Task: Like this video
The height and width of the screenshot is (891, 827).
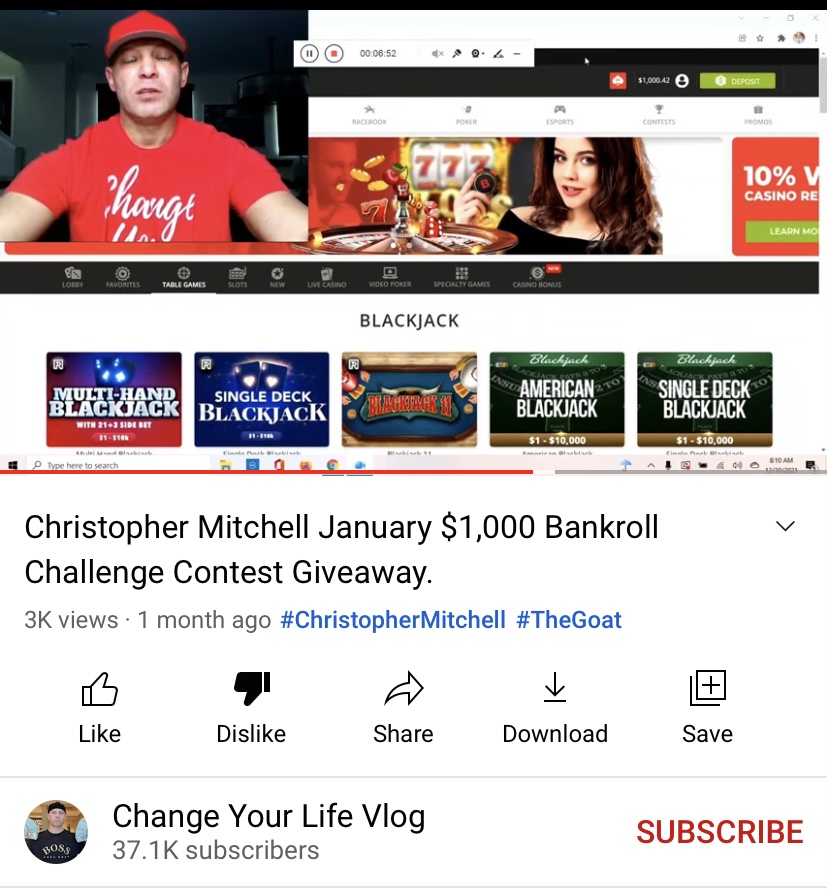Action: point(99,706)
